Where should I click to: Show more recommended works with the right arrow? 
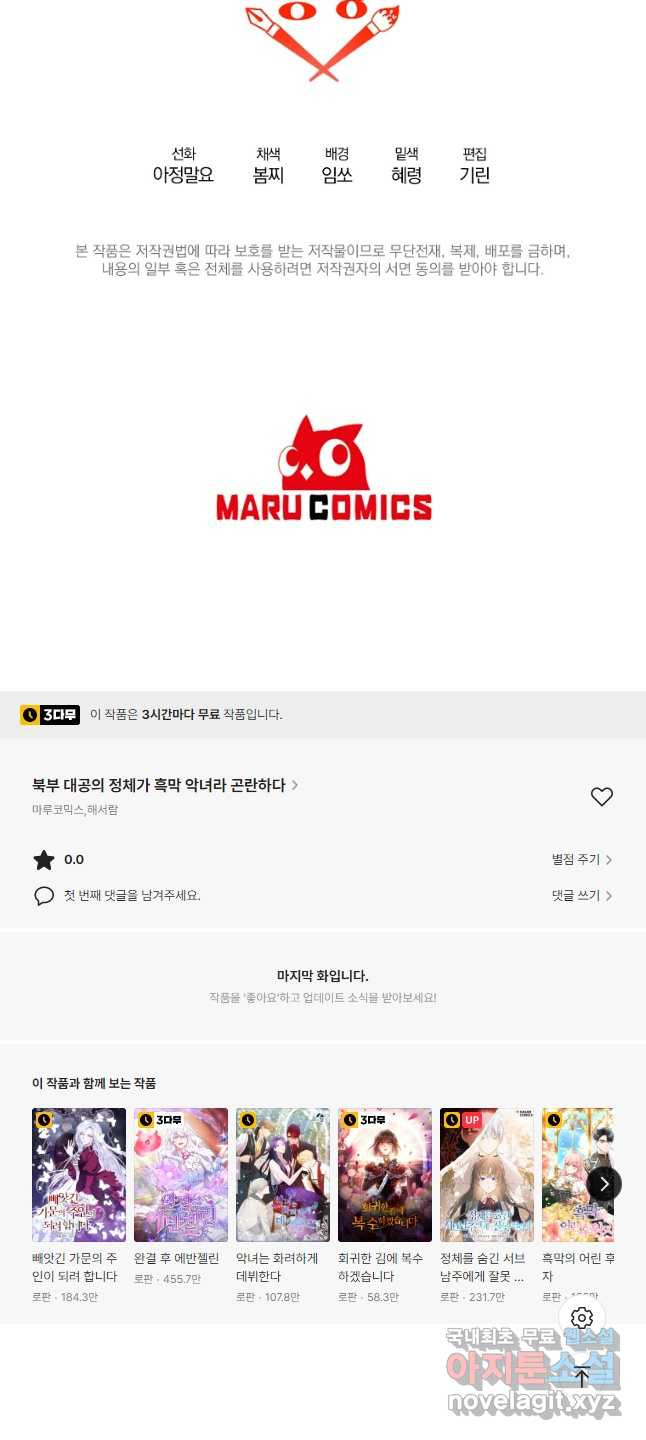coord(603,1184)
